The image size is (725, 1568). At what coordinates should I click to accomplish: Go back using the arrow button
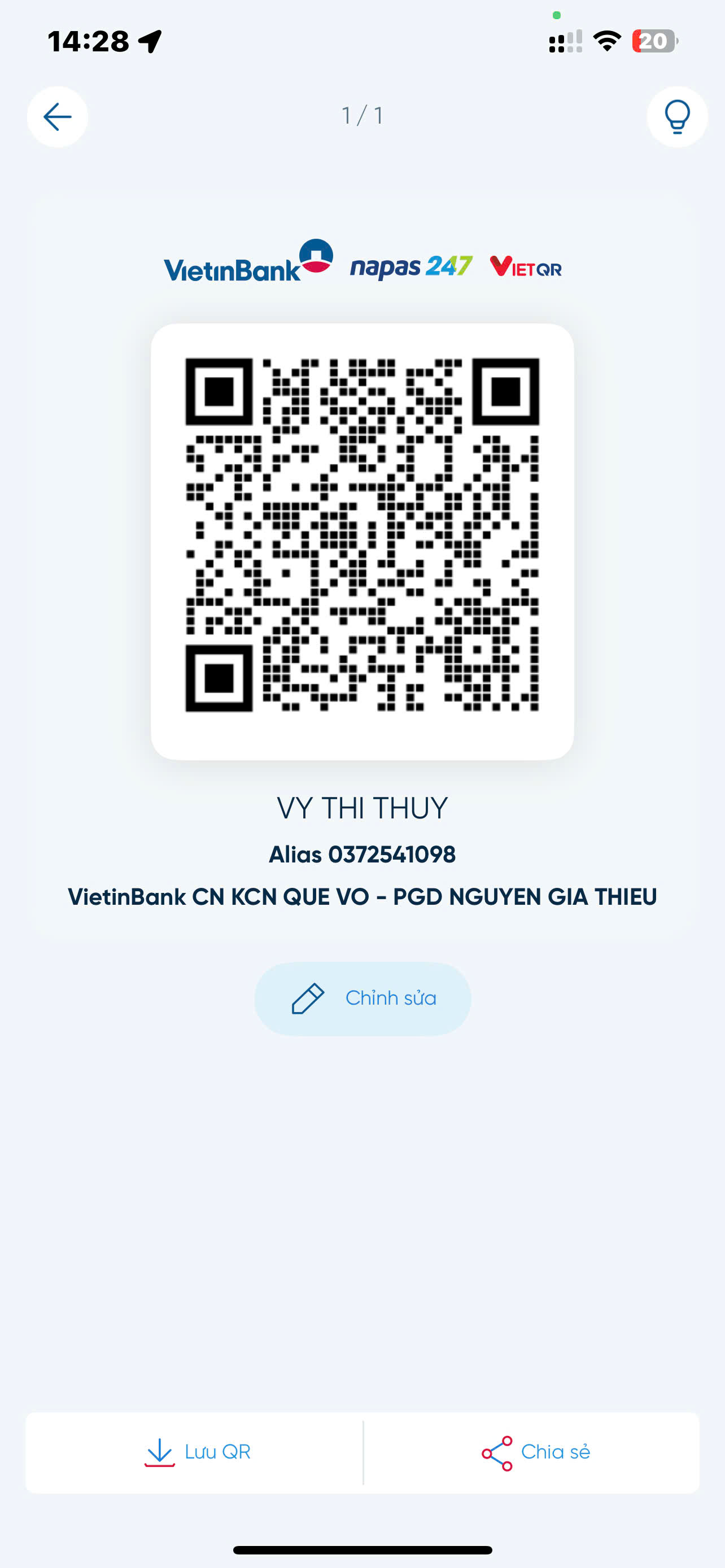[57, 116]
